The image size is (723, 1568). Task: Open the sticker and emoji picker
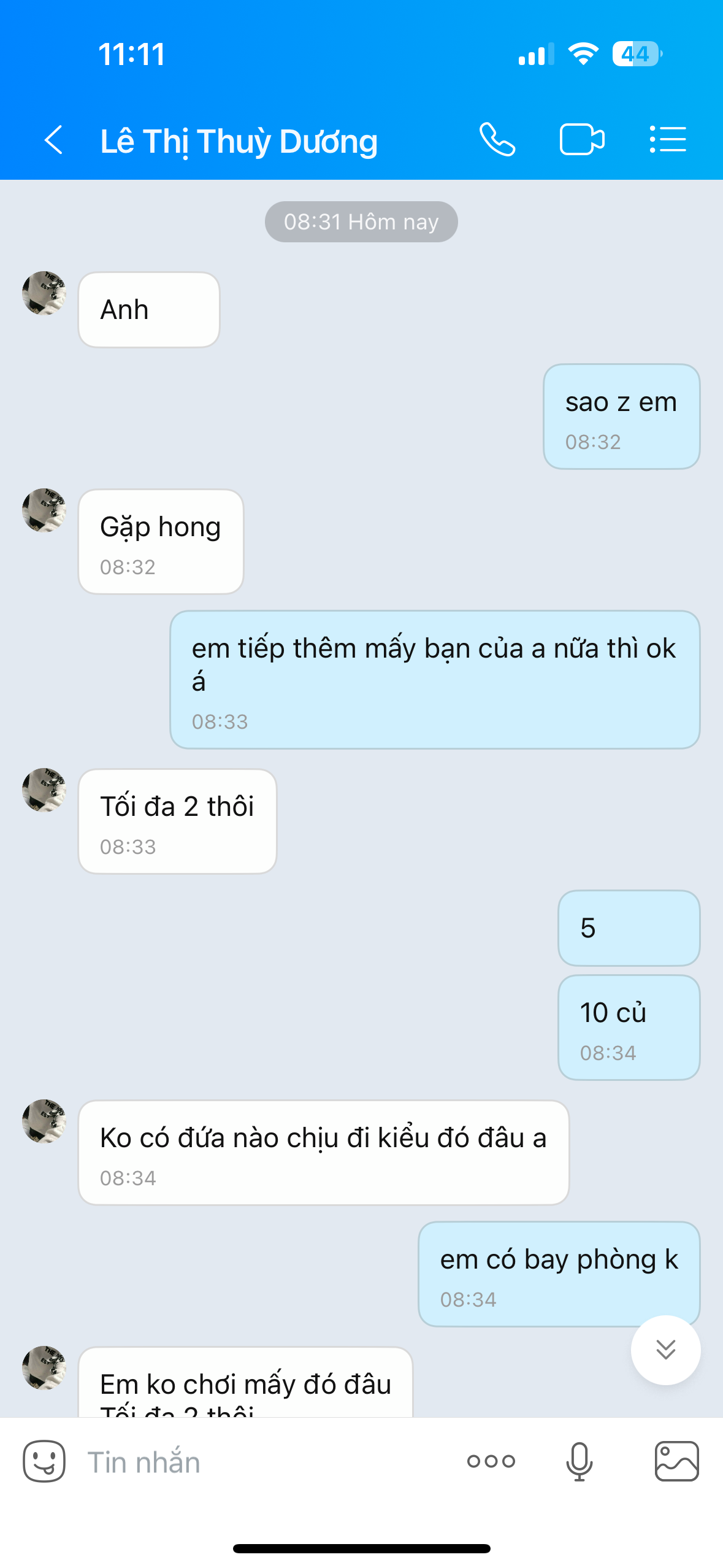44,1461
